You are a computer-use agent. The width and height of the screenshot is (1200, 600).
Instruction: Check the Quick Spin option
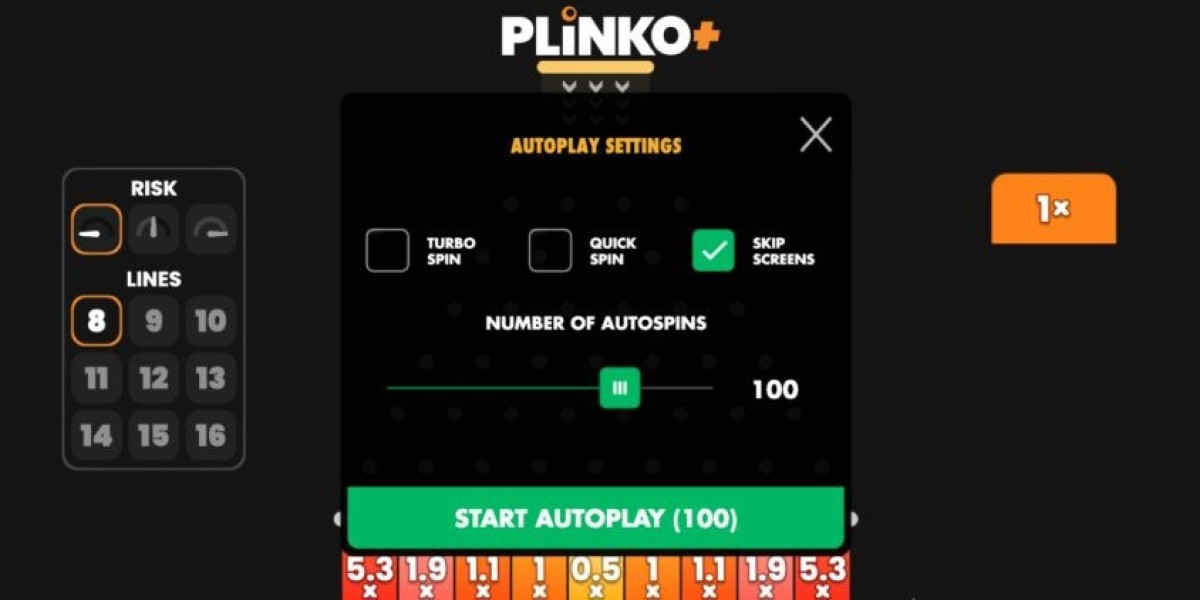point(550,251)
